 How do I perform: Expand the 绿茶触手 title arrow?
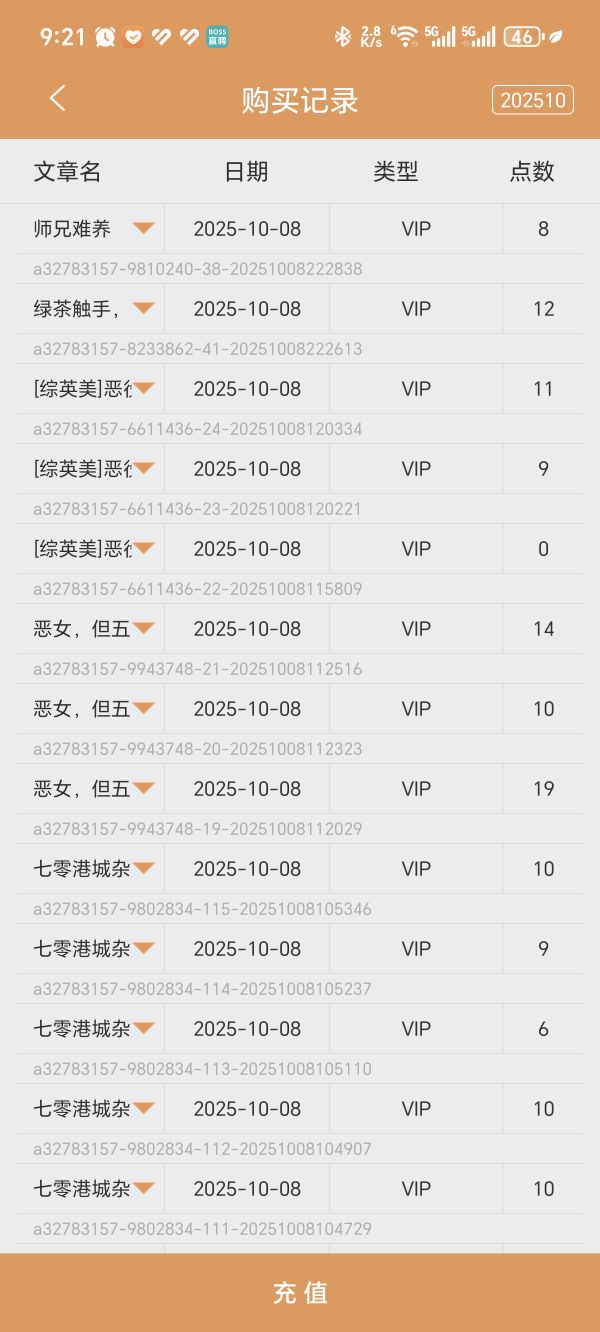pyautogui.click(x=144, y=308)
